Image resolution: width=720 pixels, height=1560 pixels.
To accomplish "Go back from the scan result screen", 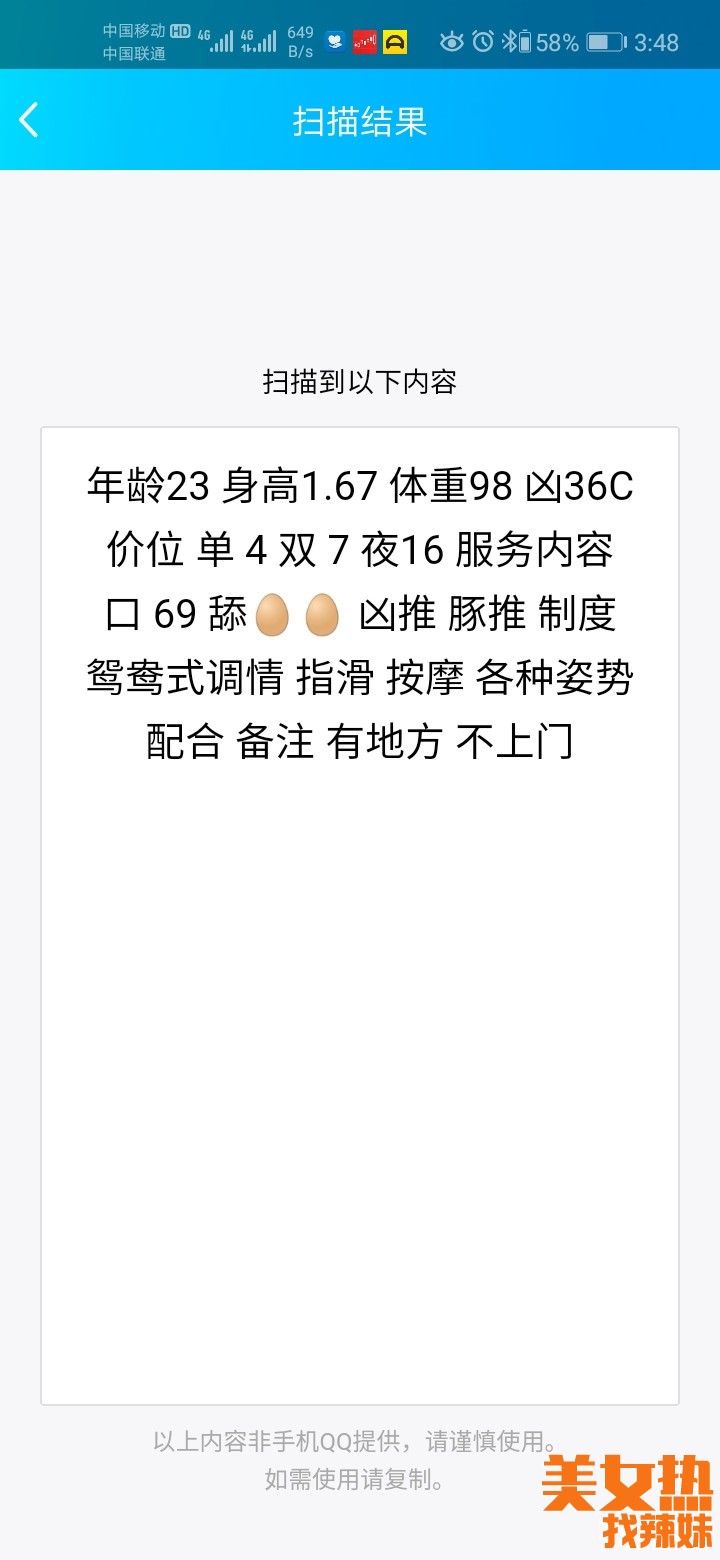I will point(29,120).
